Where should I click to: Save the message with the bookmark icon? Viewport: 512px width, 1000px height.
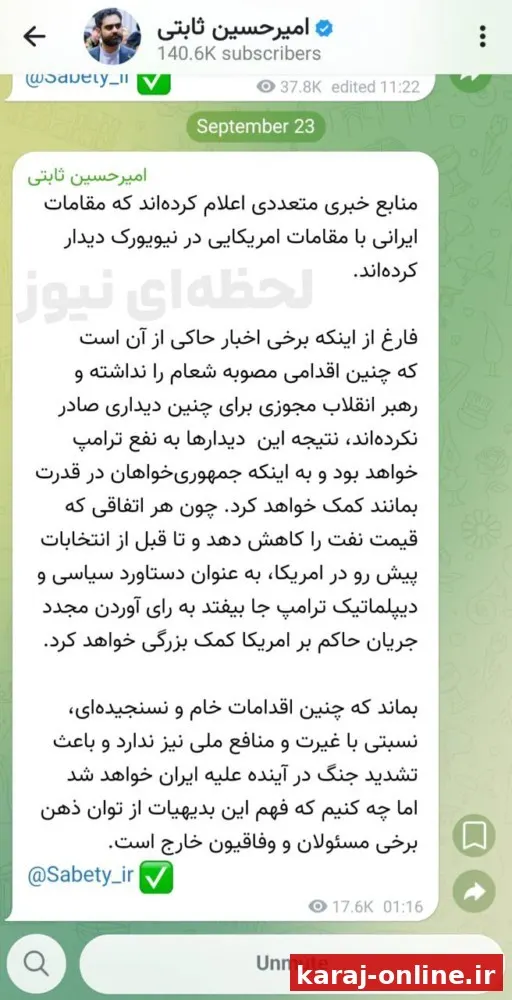473,836
